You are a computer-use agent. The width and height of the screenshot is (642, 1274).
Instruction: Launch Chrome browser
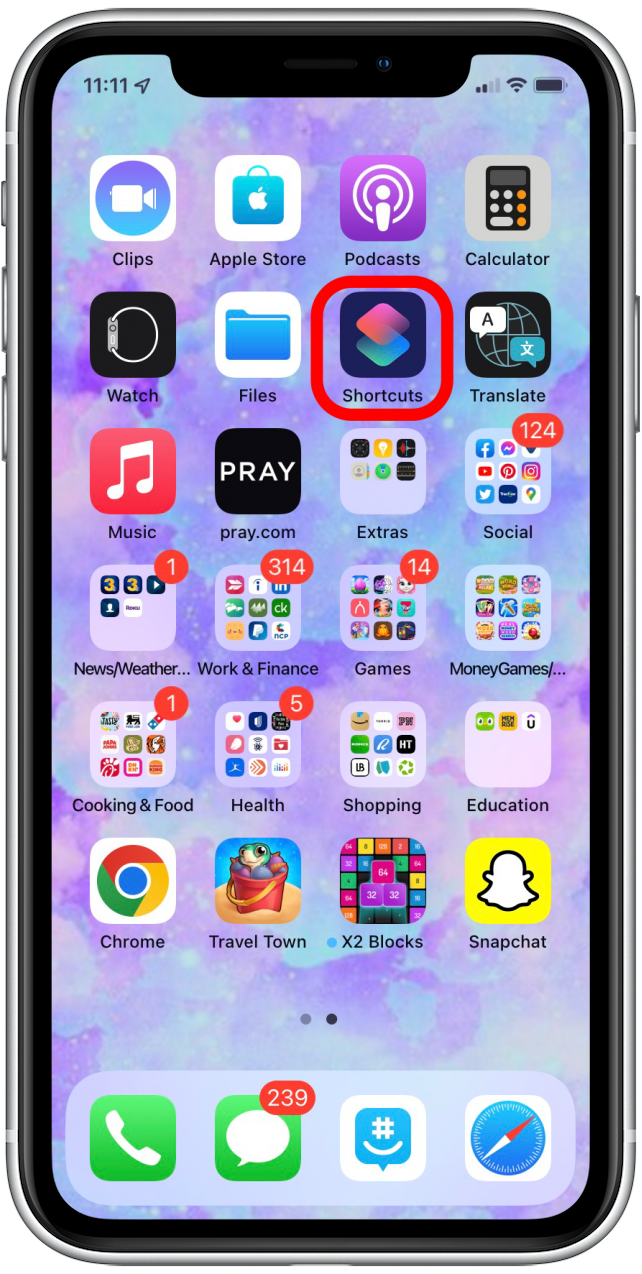133,881
